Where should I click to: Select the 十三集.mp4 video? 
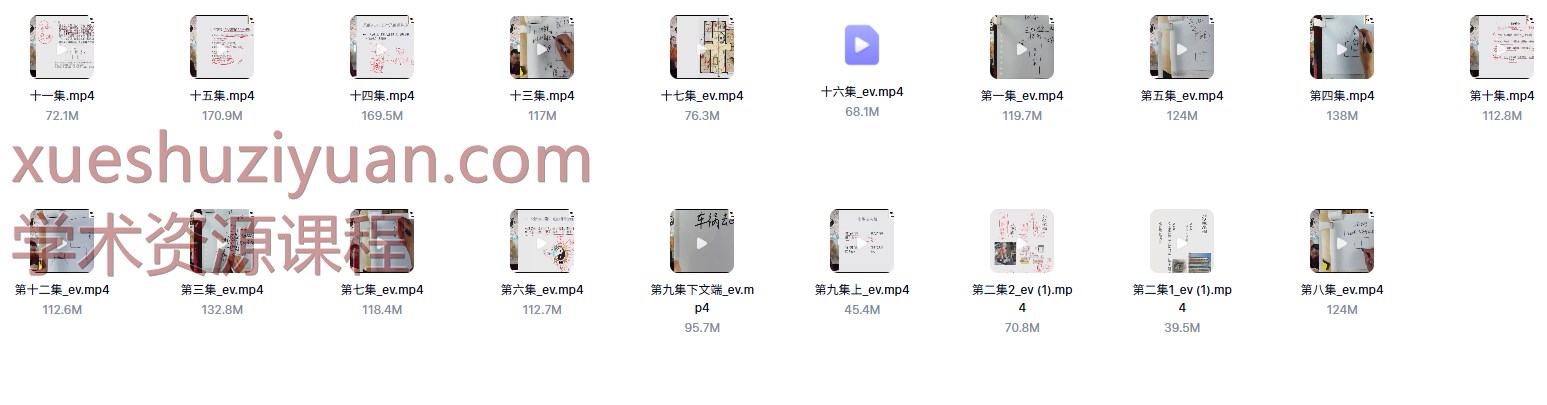click(542, 47)
